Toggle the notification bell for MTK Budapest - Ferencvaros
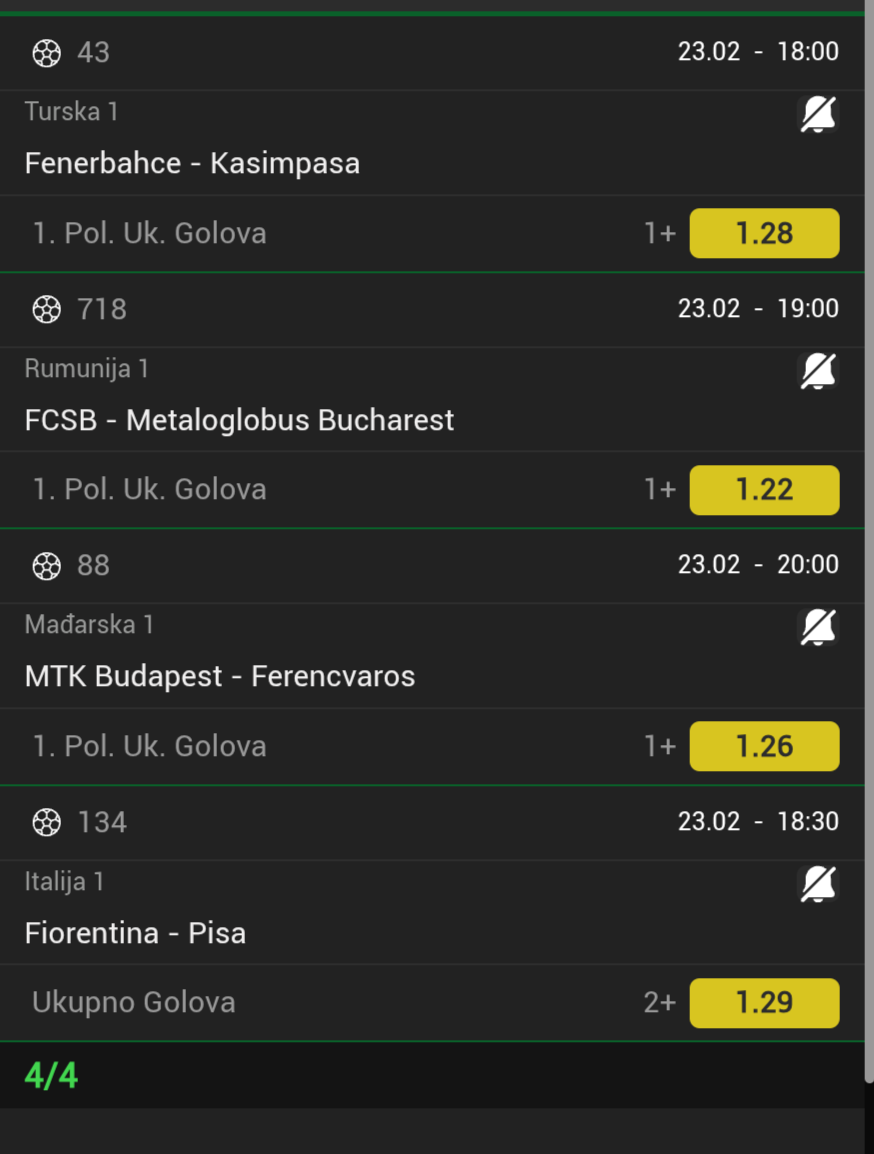The height and width of the screenshot is (1154, 874). coord(818,628)
